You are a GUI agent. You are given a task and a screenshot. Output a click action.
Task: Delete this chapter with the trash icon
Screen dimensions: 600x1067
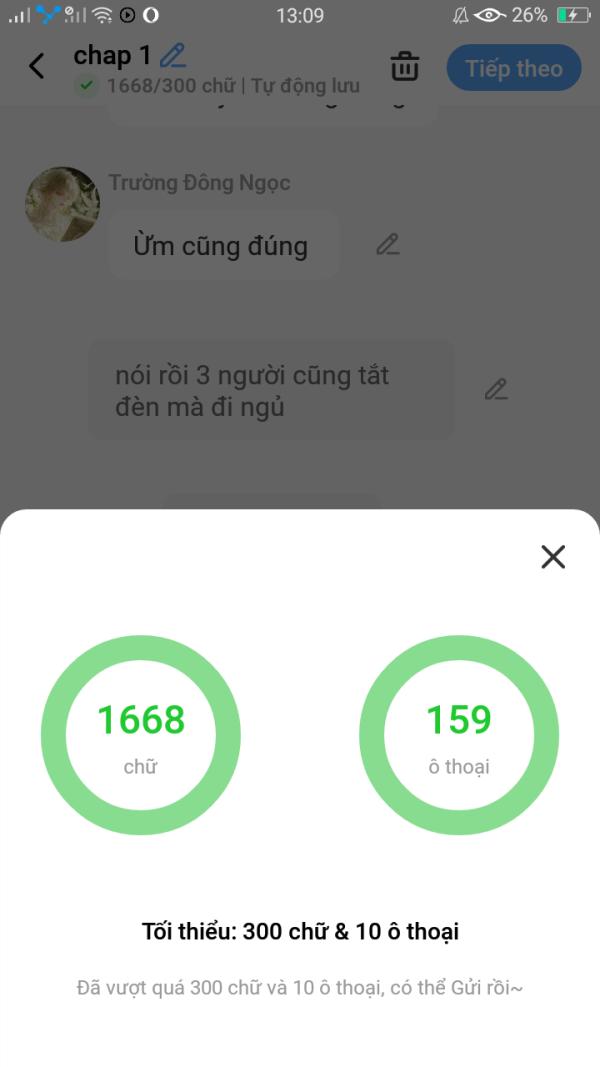click(x=405, y=67)
